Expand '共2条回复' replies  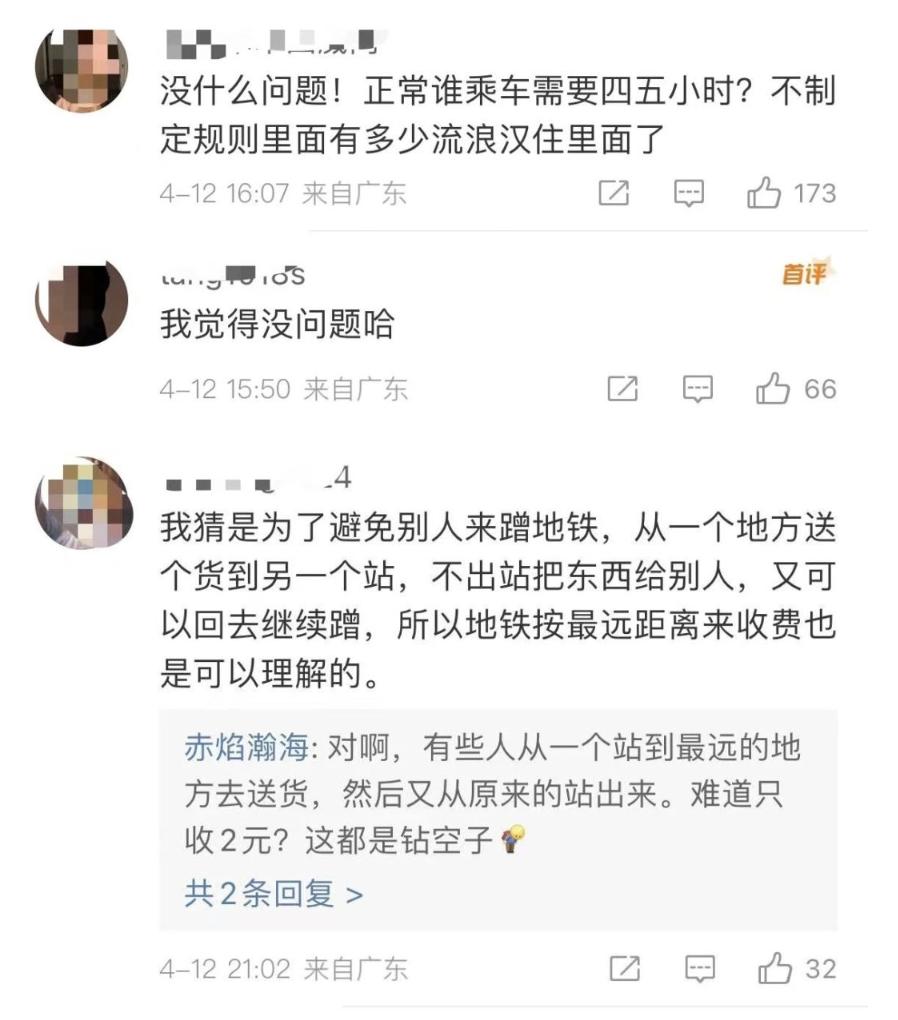pos(274,893)
